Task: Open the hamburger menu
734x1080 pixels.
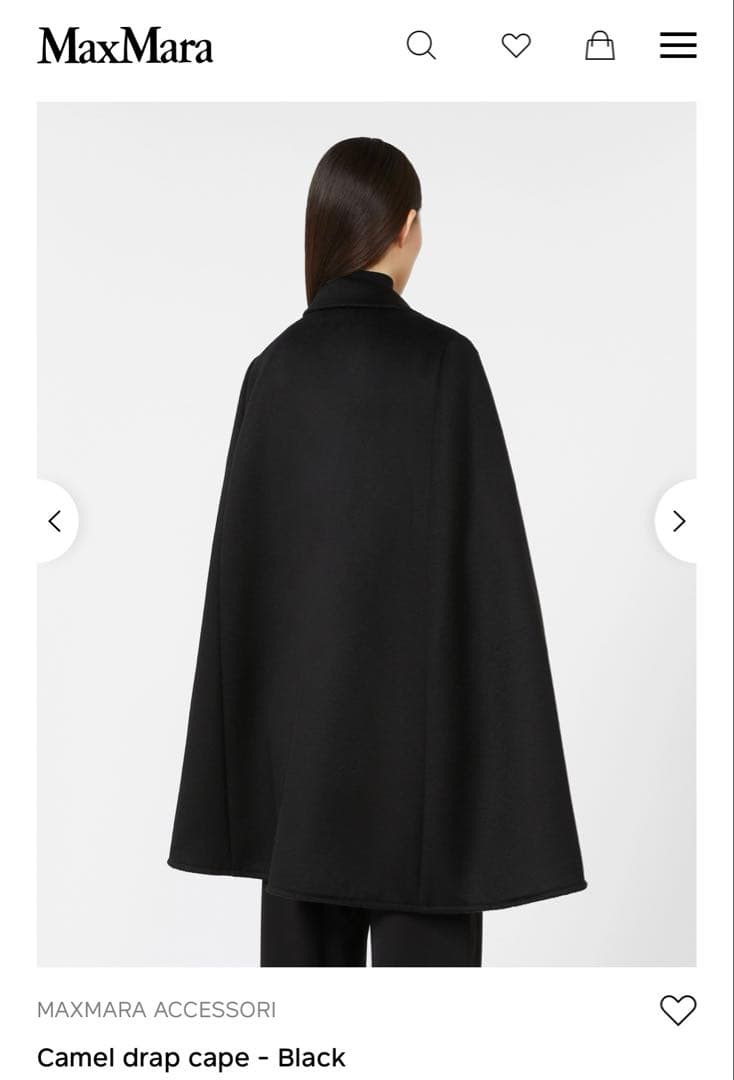Action: click(x=678, y=45)
